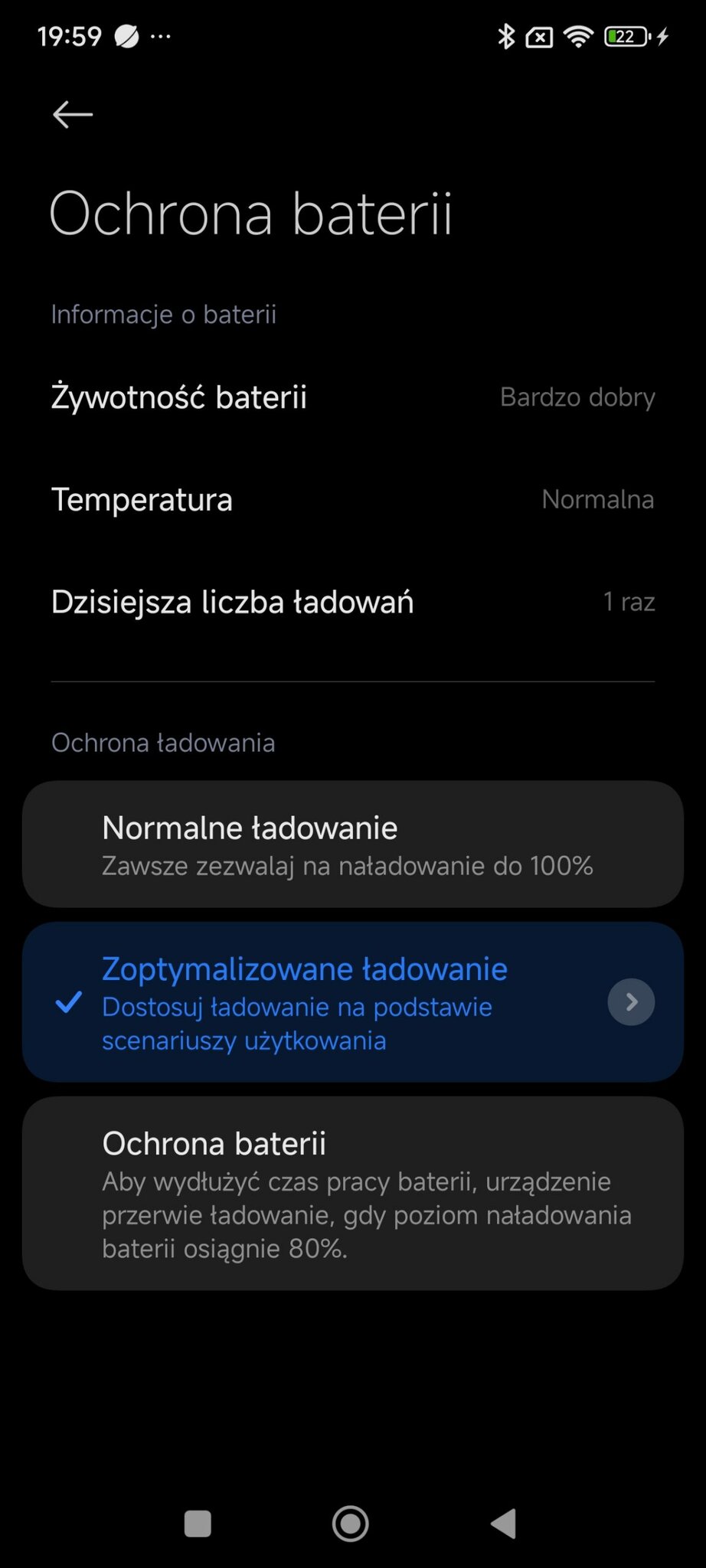706x1568 pixels.
Task: Select Normalne ładowanie option
Action: pyautogui.click(x=352, y=844)
